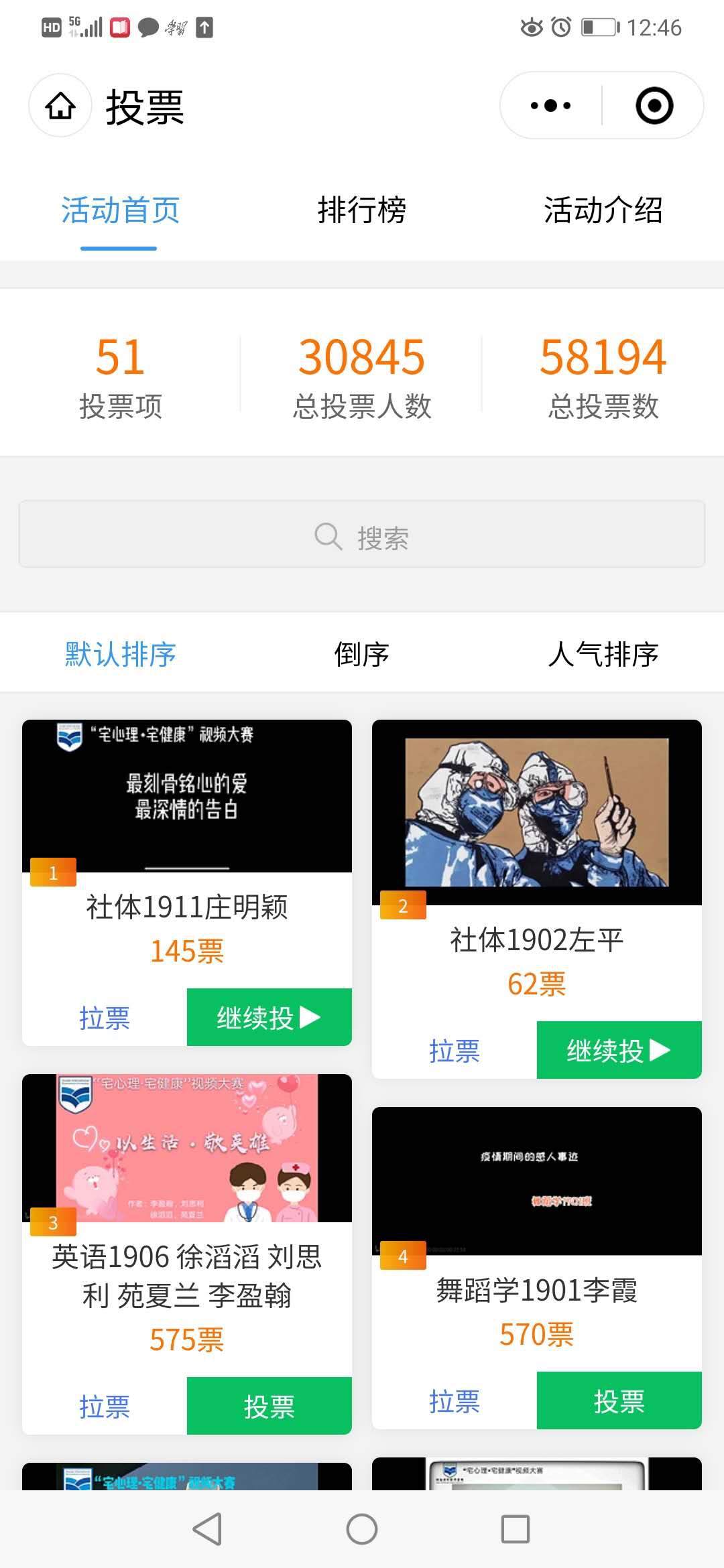724x1568 pixels.
Task: Tap 继续投 for 社体1911庄明颖
Action: click(269, 1017)
